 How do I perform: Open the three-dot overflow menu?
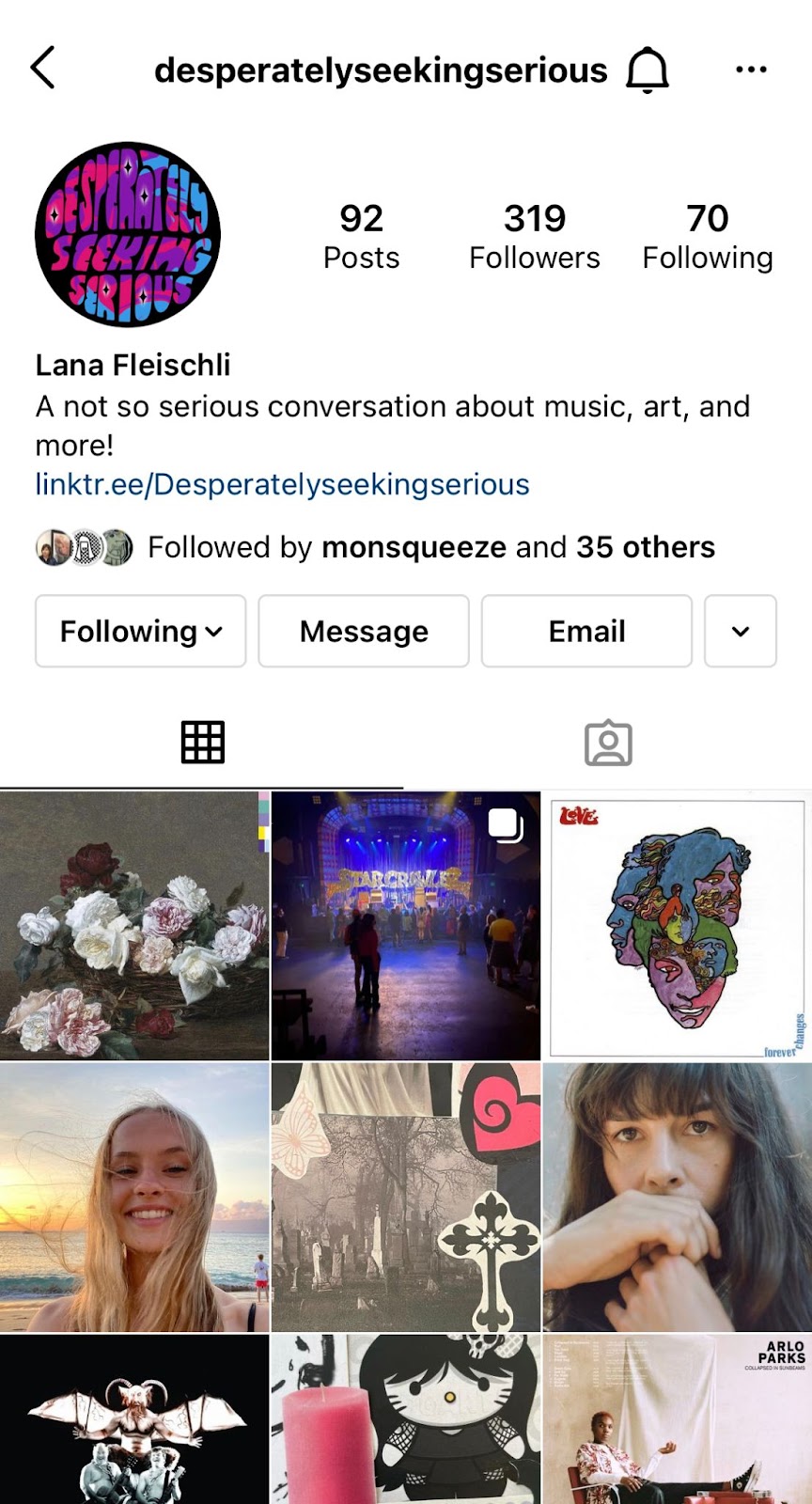(751, 70)
